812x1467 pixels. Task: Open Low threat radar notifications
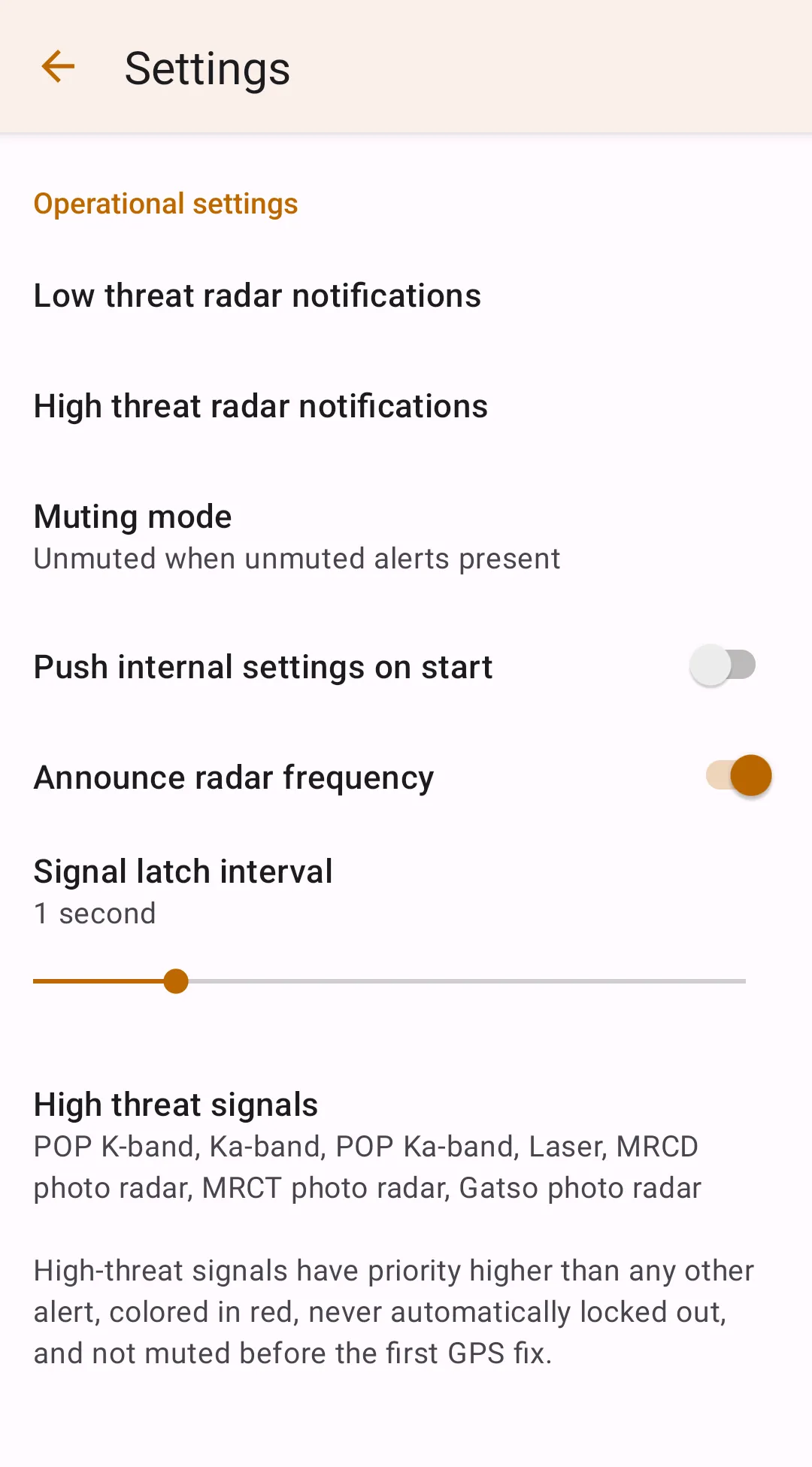257,296
